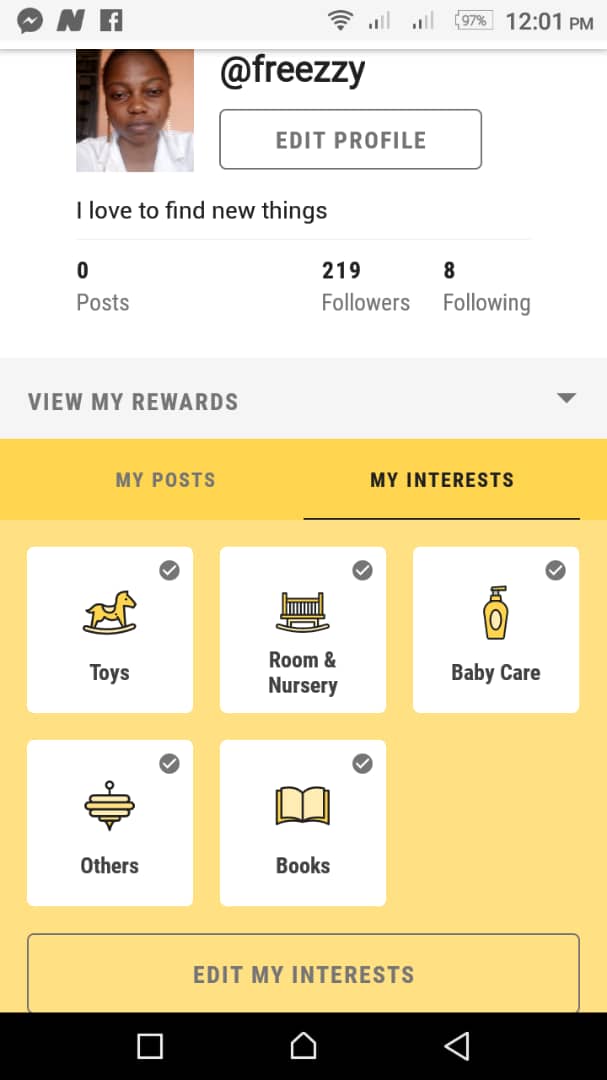Select the My Interests tab
This screenshot has height=1080, width=607.
(x=441, y=480)
